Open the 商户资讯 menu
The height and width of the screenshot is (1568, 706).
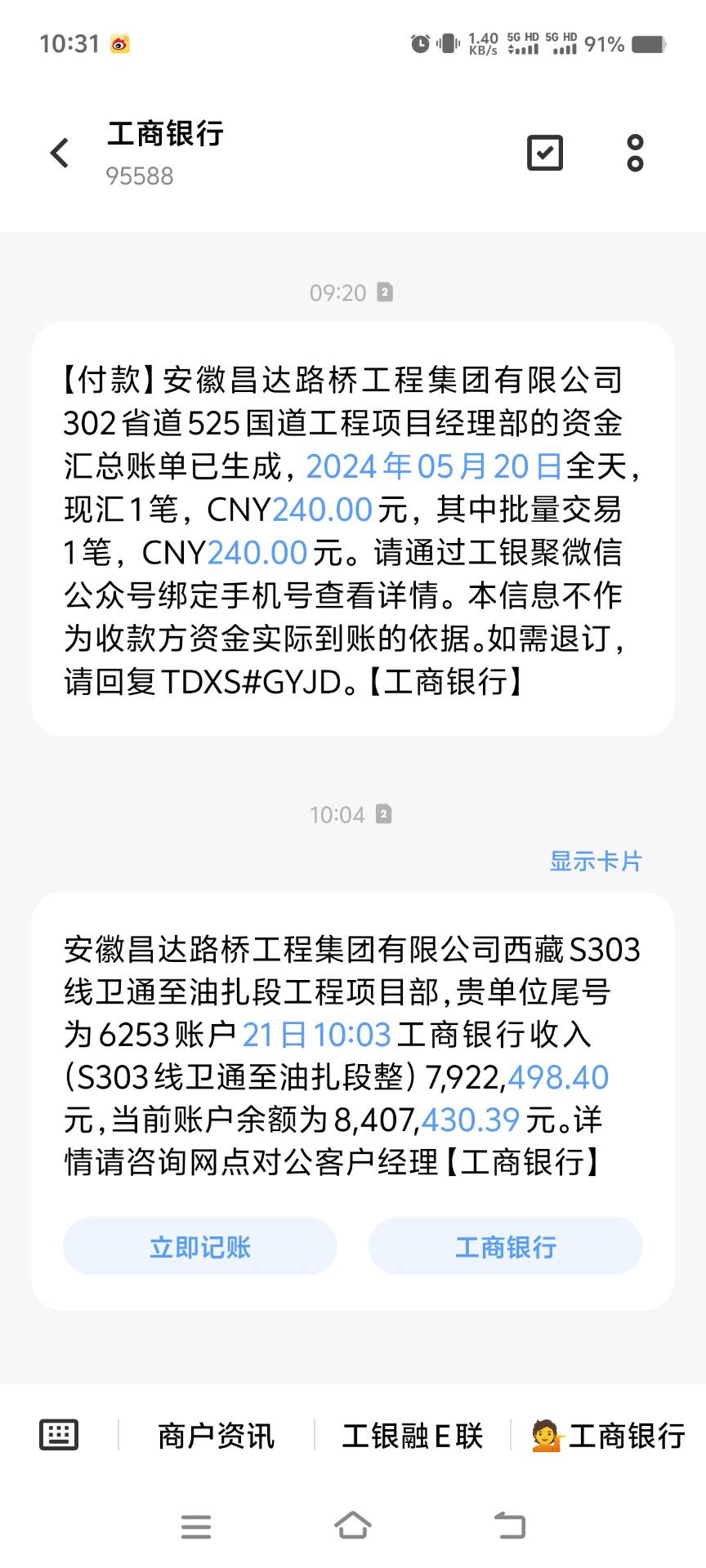coord(216,1436)
